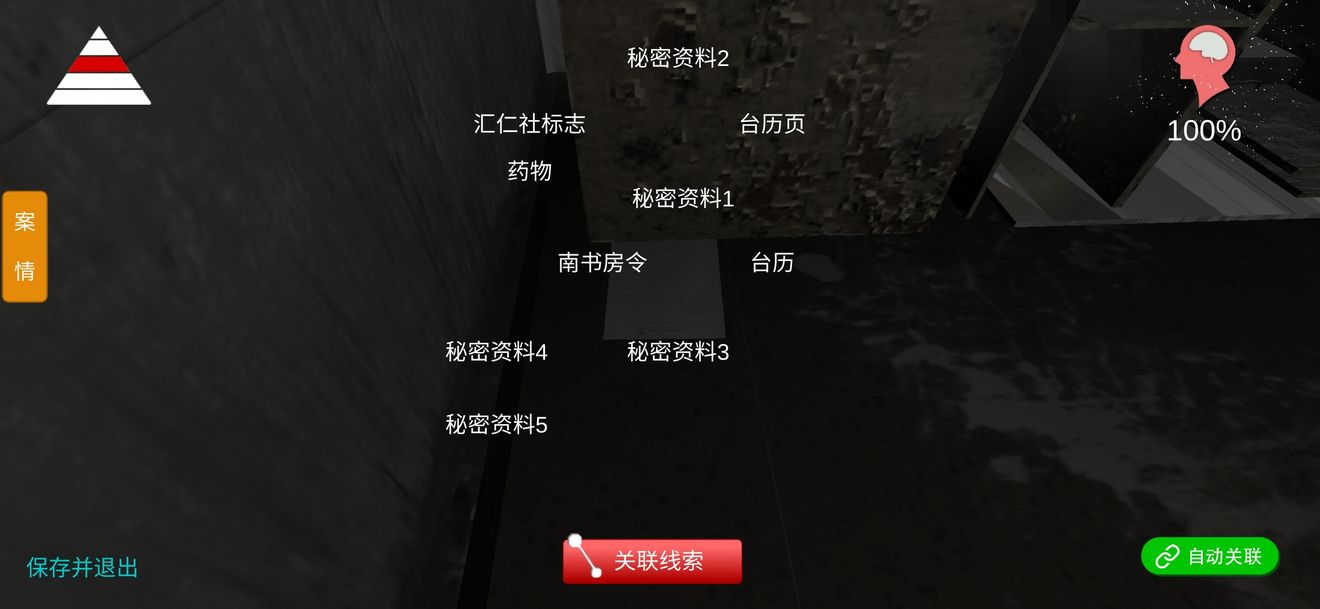Select the 秘密资料5 clue
Viewport: 1320px width, 609px height.
click(x=496, y=425)
